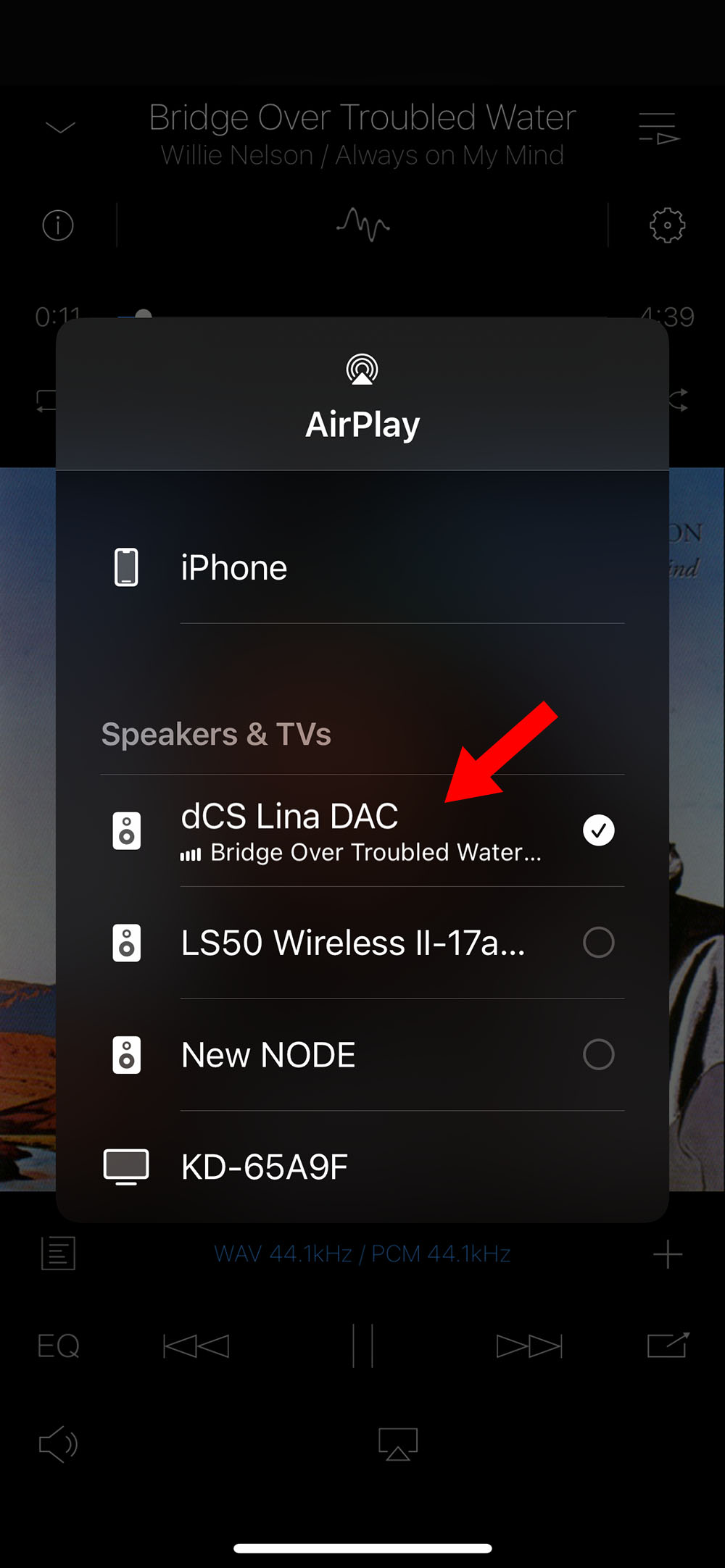Open the play queue icon
725x1568 pixels.
pyautogui.click(x=658, y=128)
